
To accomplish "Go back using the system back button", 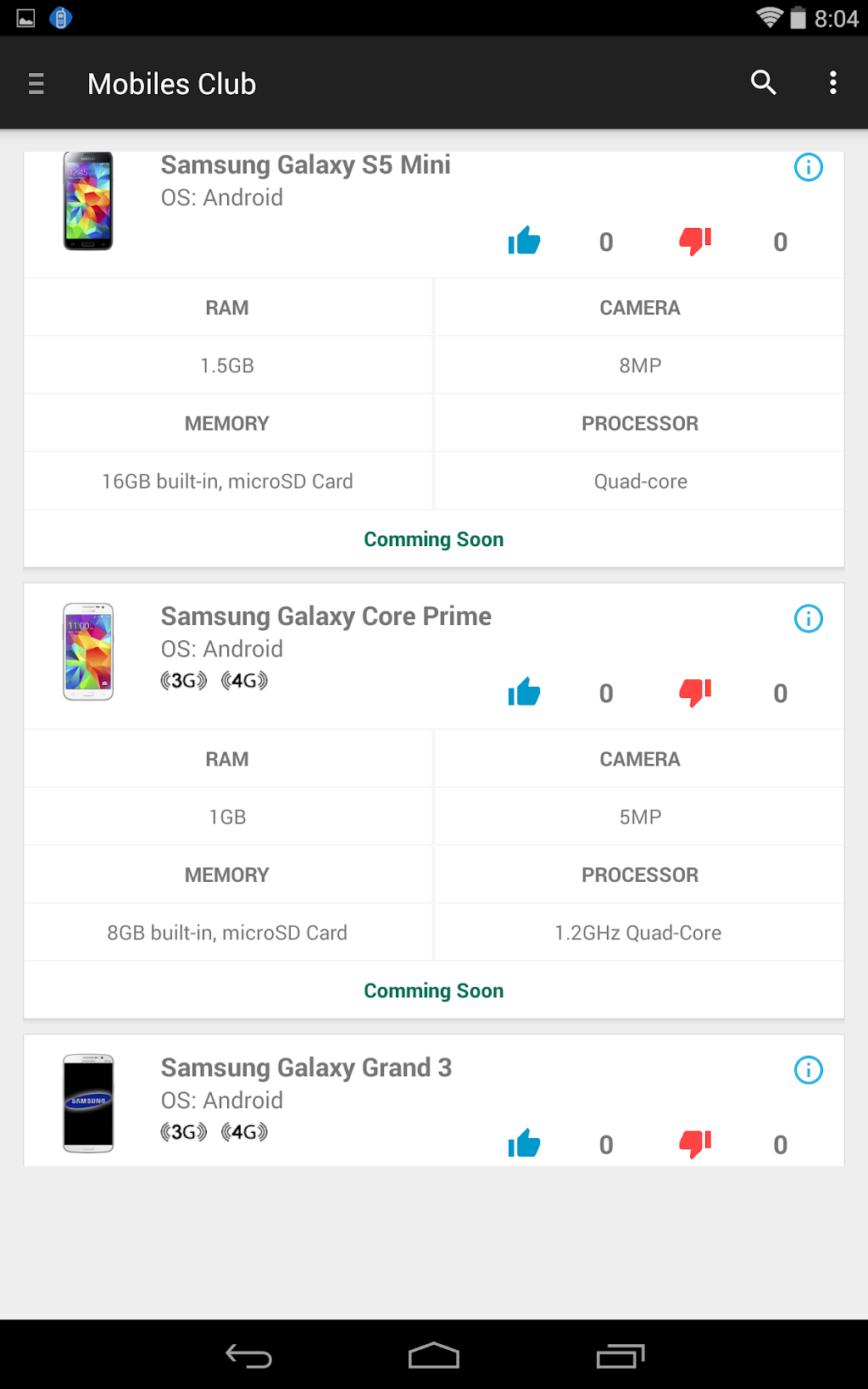I will 248,1356.
